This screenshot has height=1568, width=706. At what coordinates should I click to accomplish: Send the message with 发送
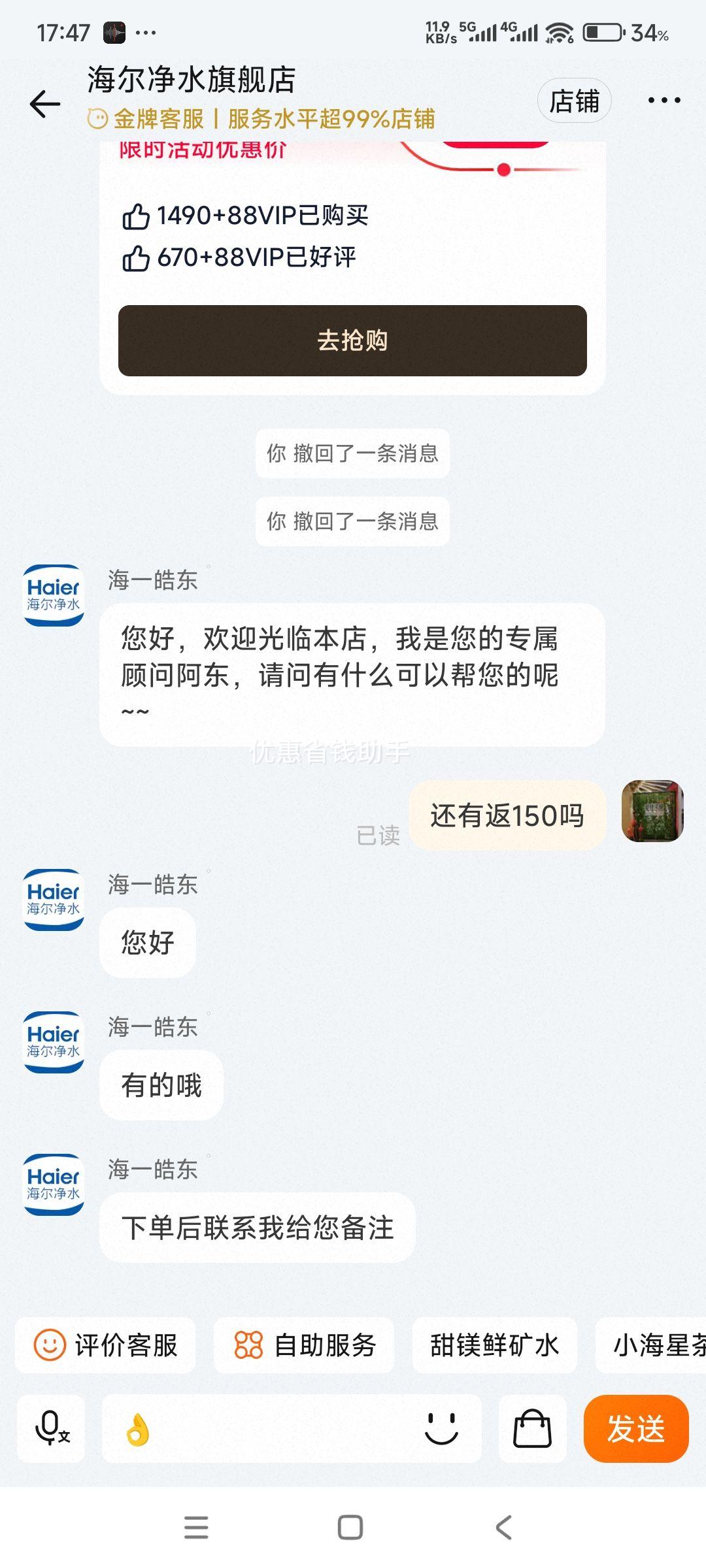[635, 1428]
